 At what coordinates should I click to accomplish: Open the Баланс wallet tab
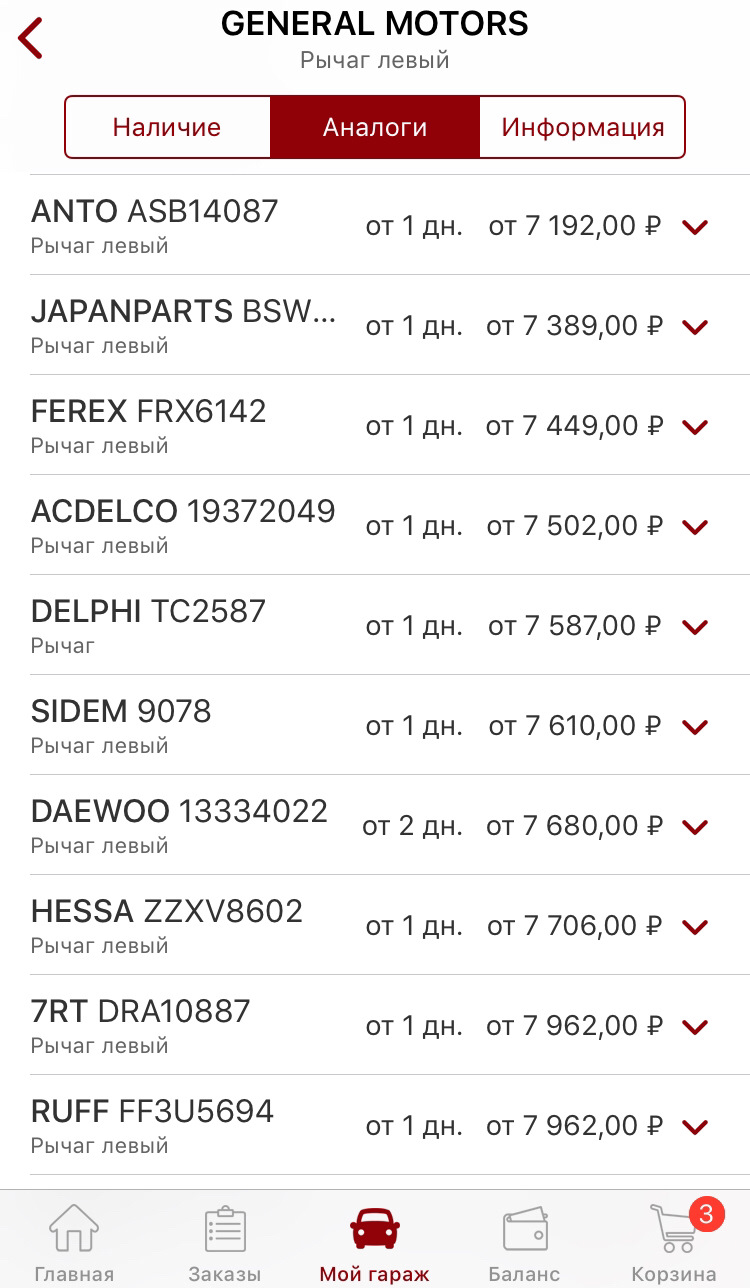pos(525,1241)
